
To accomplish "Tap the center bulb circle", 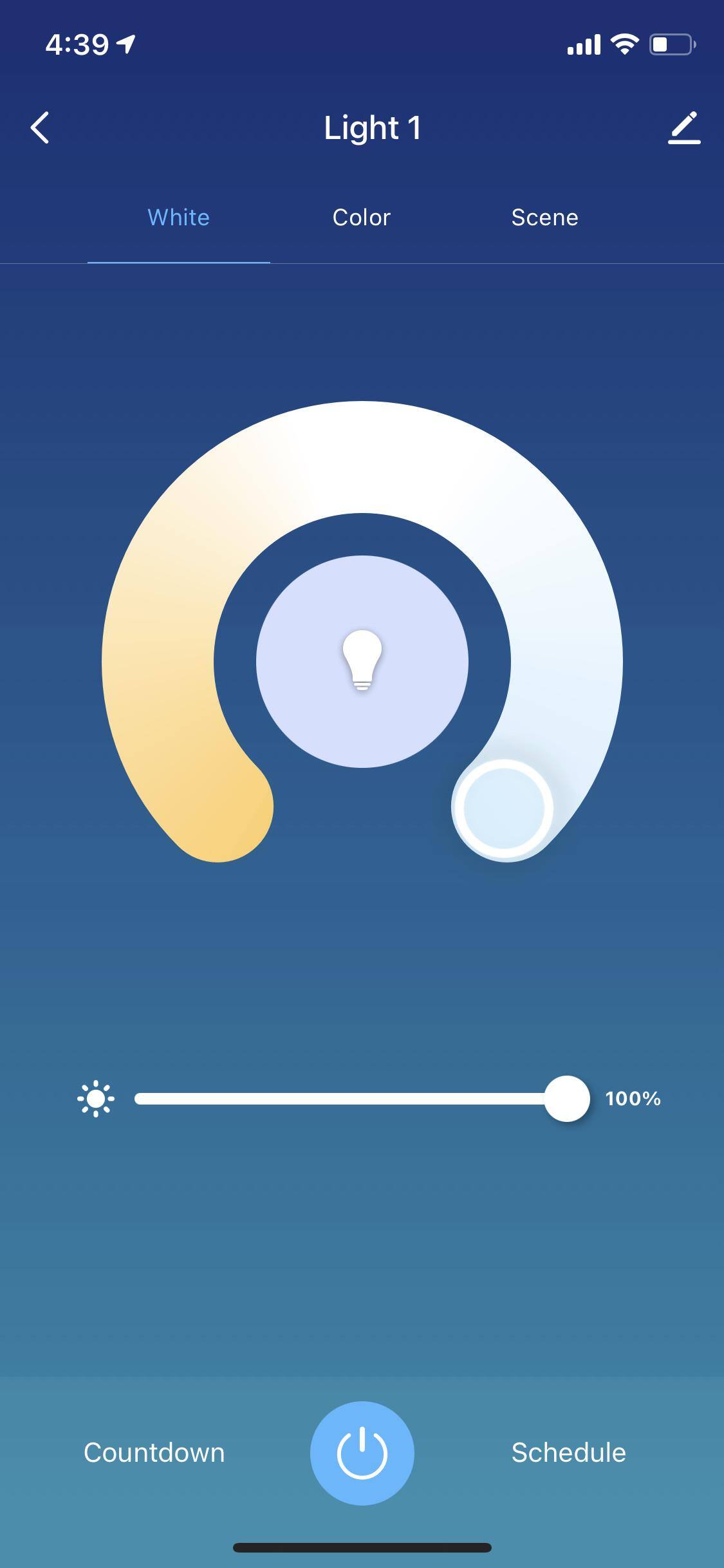I will [362, 661].
